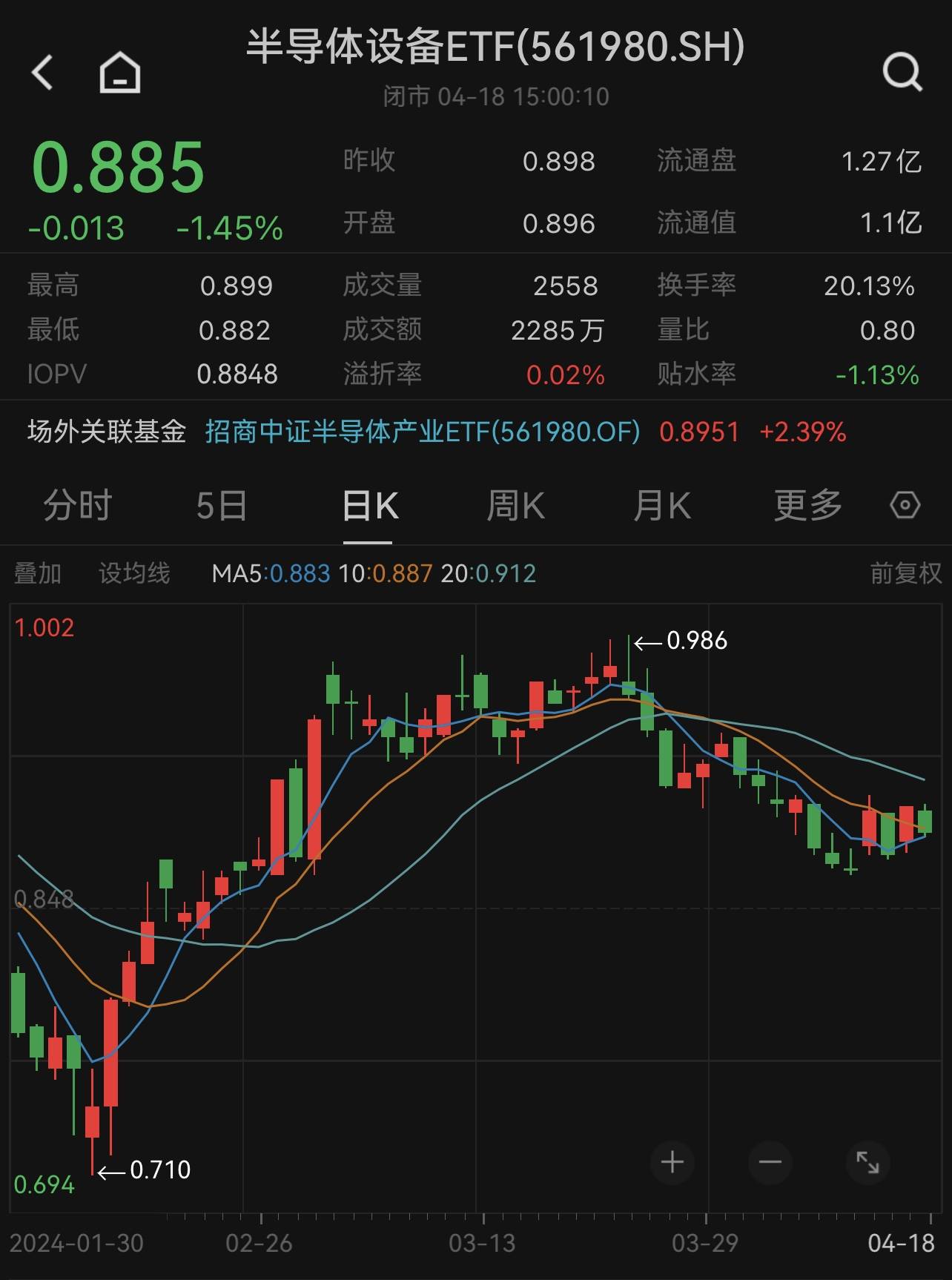This screenshot has width=952, height=1280.
Task: Open search using the magnifier icon
Action: pyautogui.click(x=902, y=72)
